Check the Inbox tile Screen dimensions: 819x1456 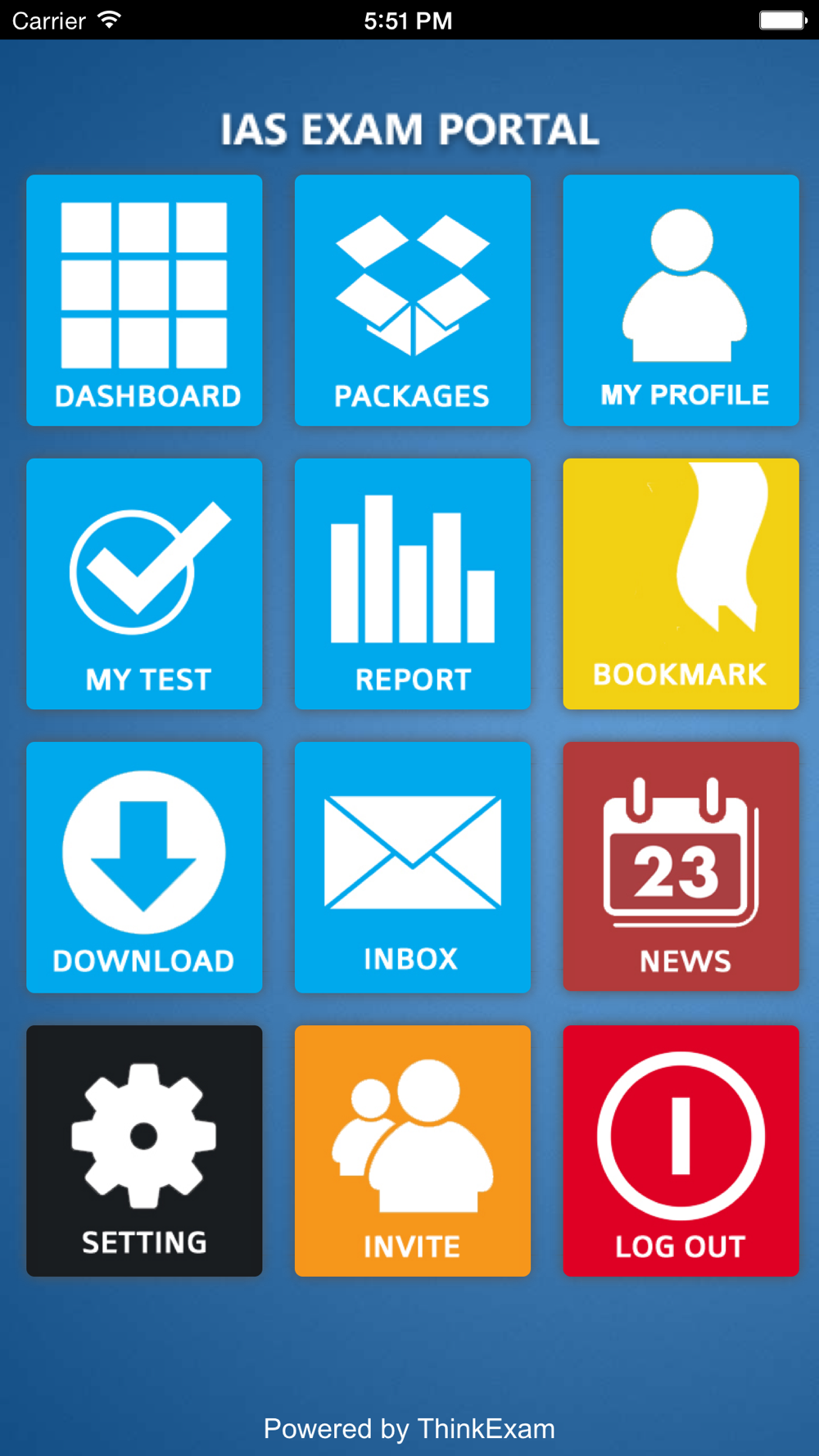coord(413,867)
